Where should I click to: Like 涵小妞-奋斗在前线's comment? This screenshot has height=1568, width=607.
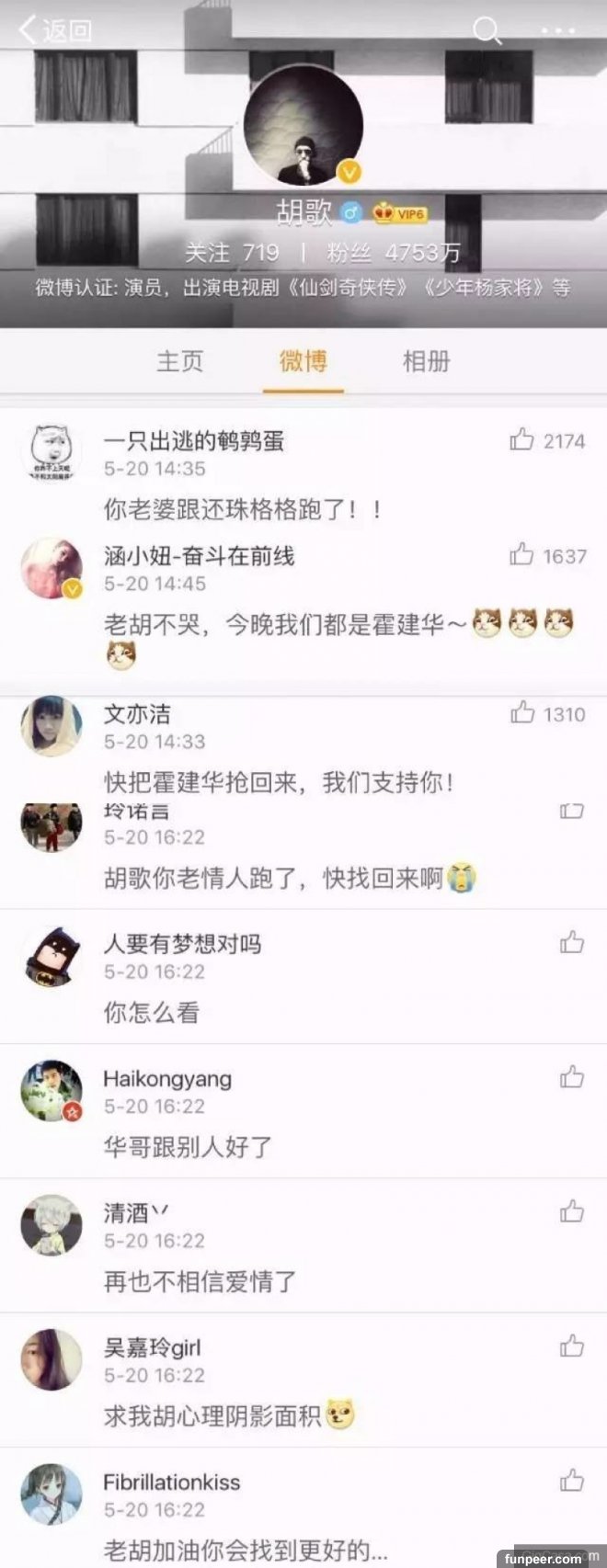522,555
